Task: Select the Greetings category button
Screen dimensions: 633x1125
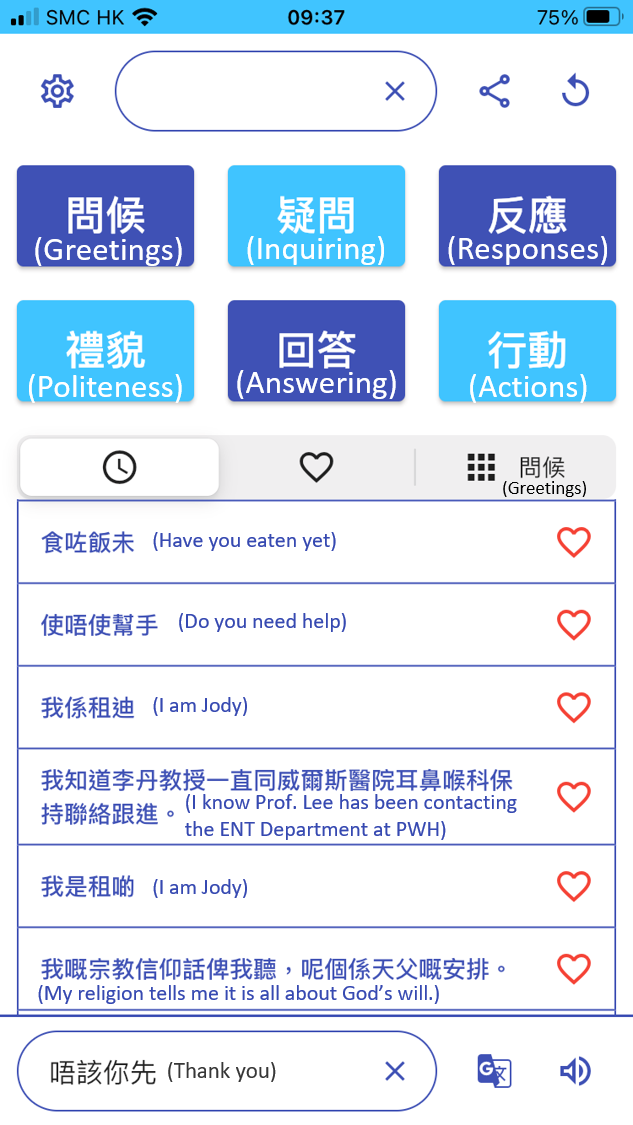Action: coord(106,216)
